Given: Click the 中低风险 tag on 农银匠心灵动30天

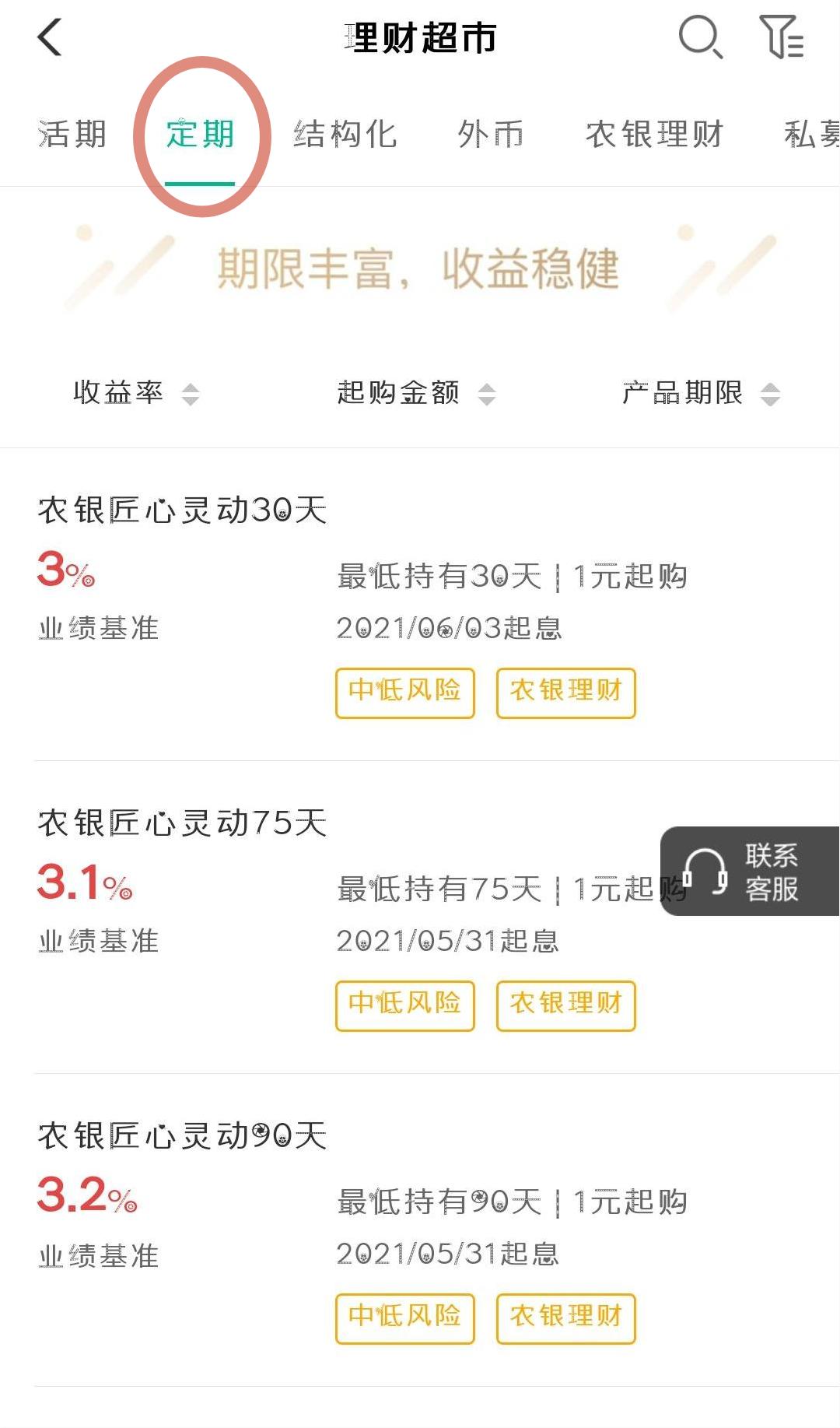Looking at the screenshot, I should coord(405,692).
